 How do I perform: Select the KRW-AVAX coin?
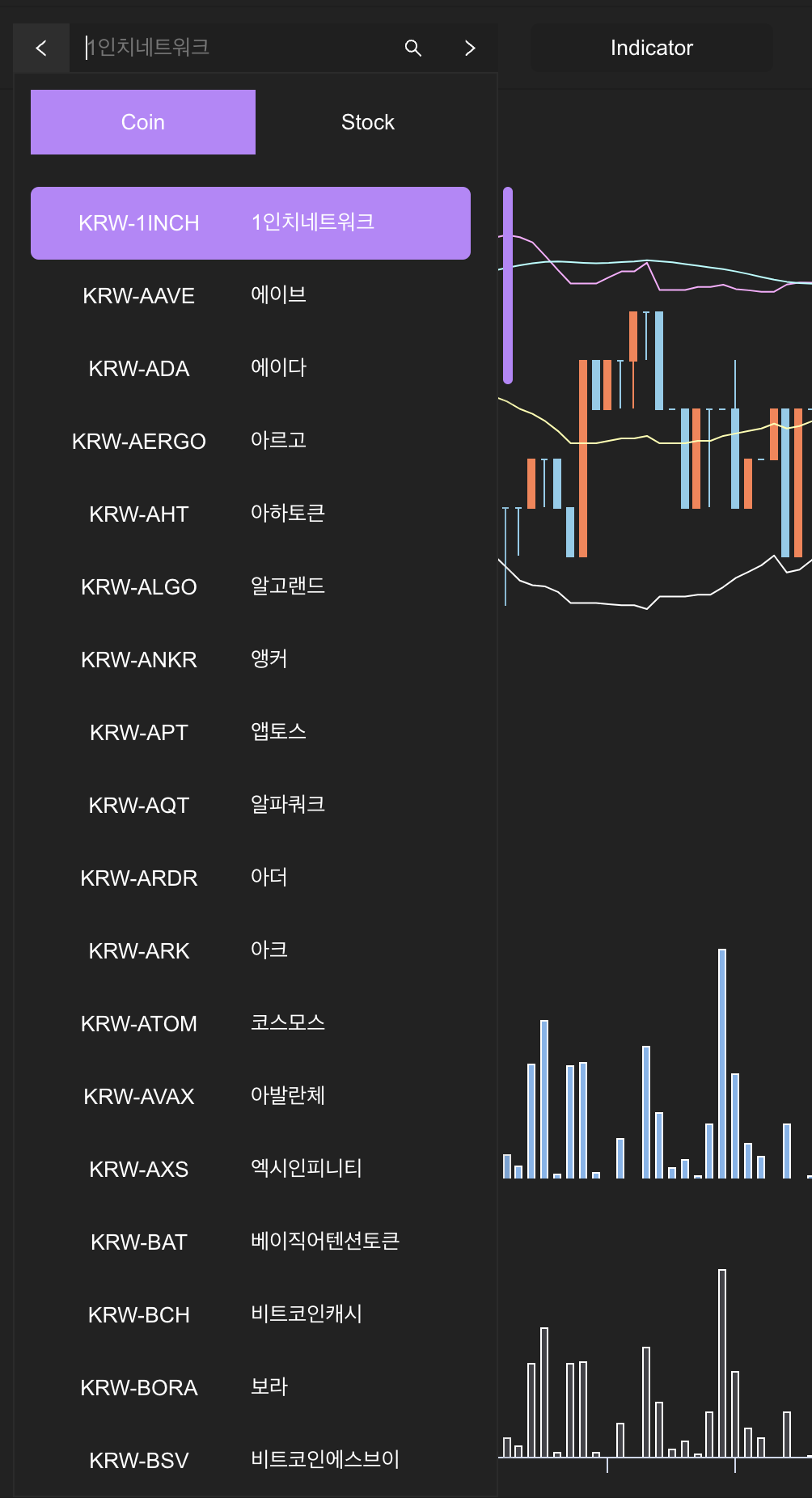click(x=251, y=1097)
